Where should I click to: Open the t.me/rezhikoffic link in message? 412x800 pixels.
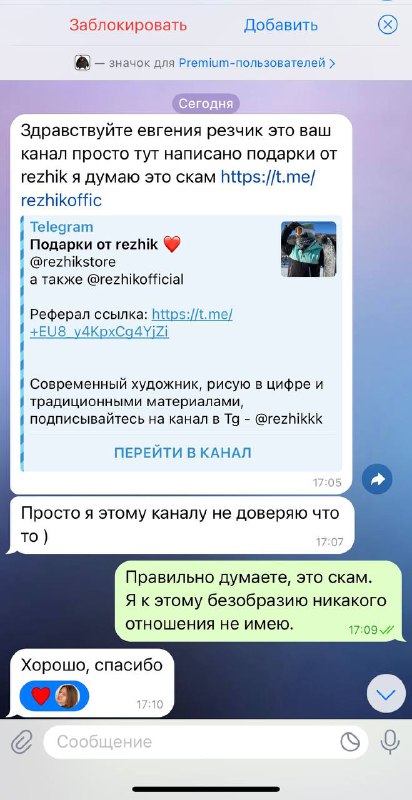coord(168,188)
